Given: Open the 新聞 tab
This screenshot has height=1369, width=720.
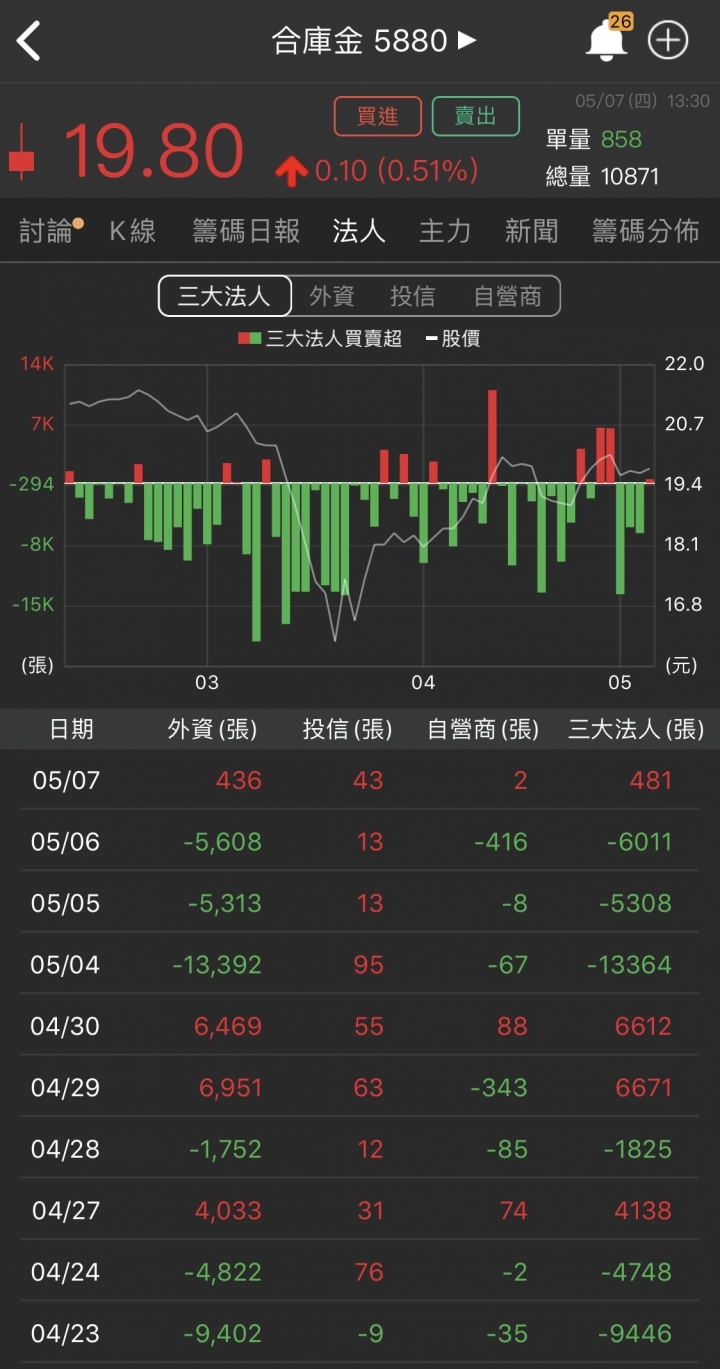Looking at the screenshot, I should pyautogui.click(x=531, y=231).
